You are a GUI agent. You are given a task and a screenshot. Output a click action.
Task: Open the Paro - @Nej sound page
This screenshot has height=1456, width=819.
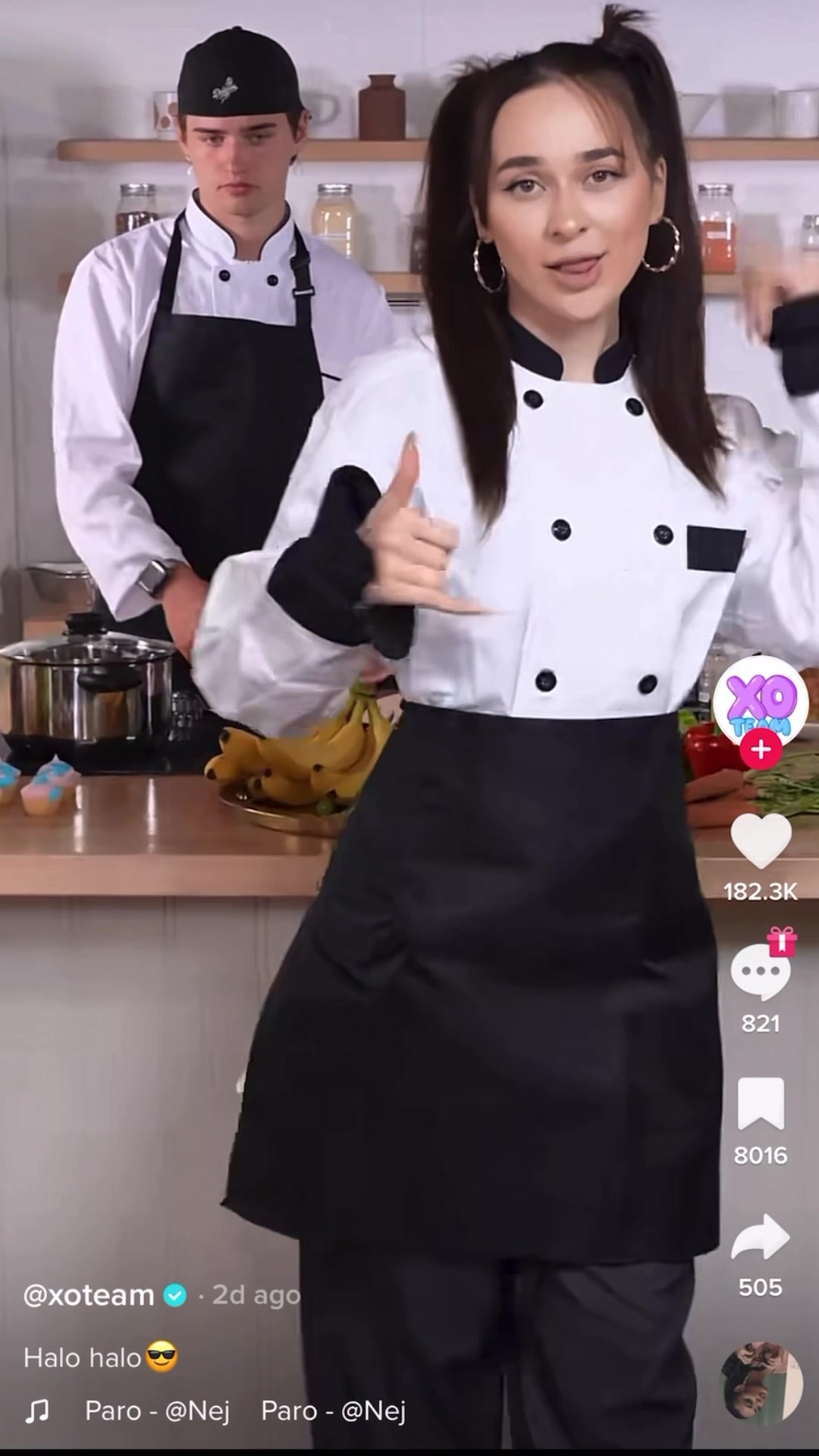click(x=157, y=1410)
